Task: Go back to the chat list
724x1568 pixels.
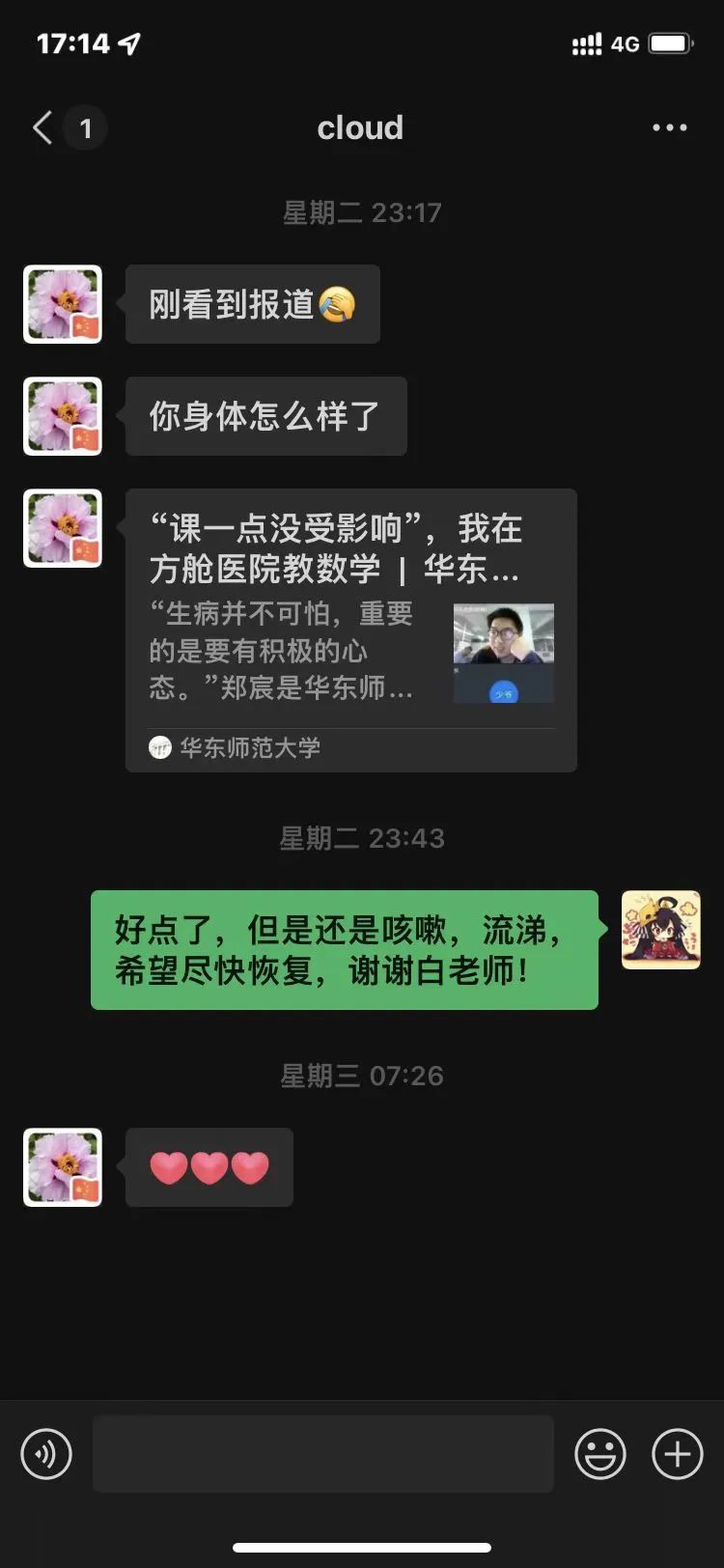Action: pyautogui.click(x=43, y=127)
